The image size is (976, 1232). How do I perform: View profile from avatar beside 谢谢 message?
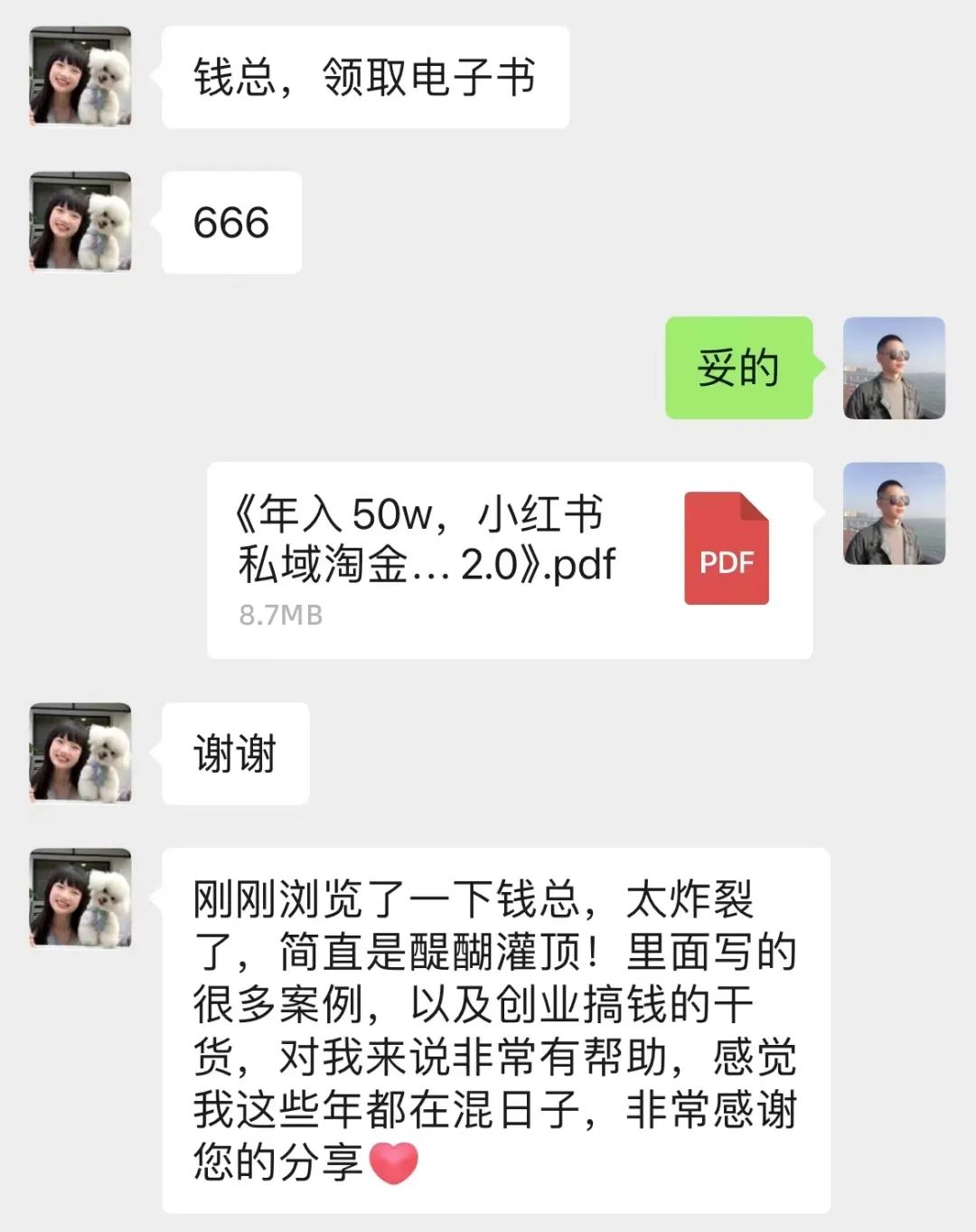(80, 753)
